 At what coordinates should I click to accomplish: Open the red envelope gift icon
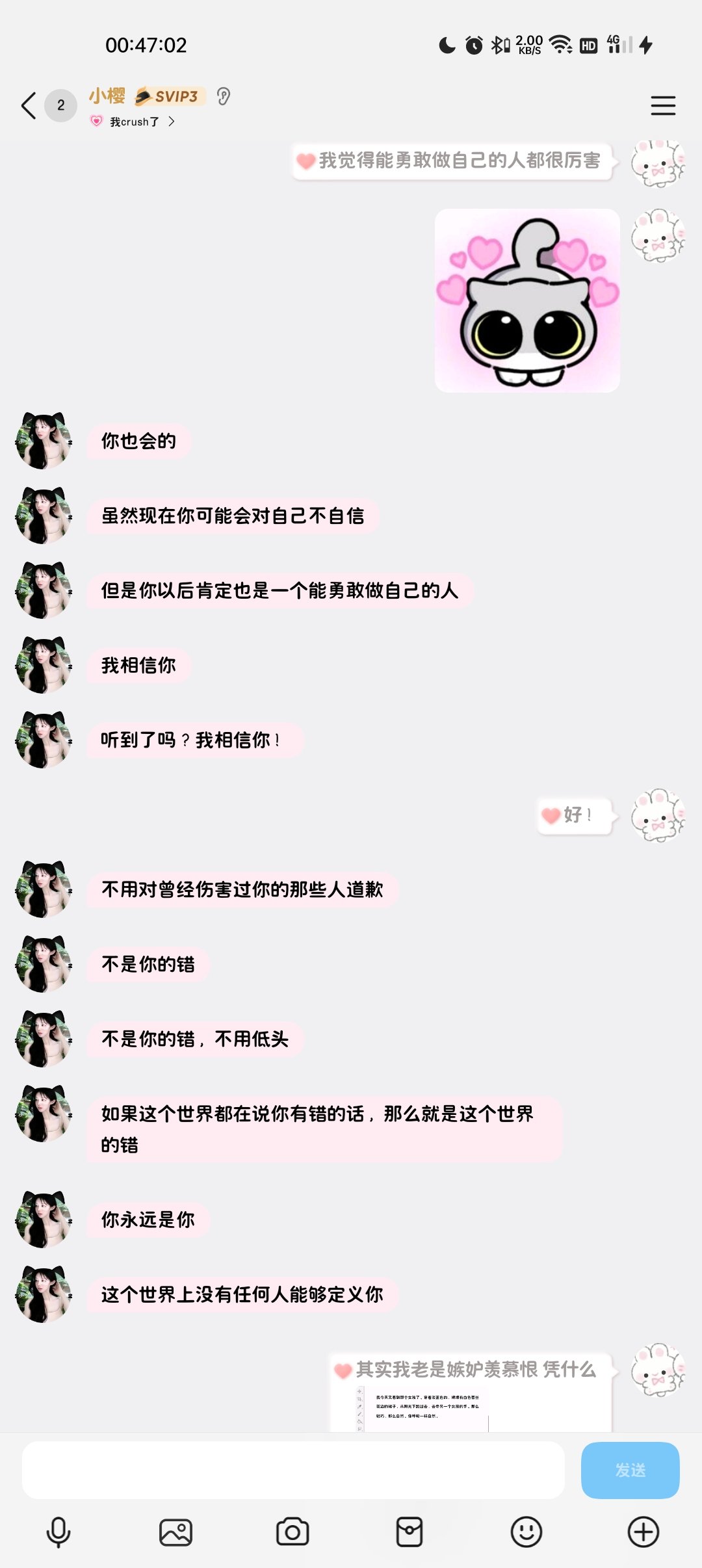coord(409,1532)
